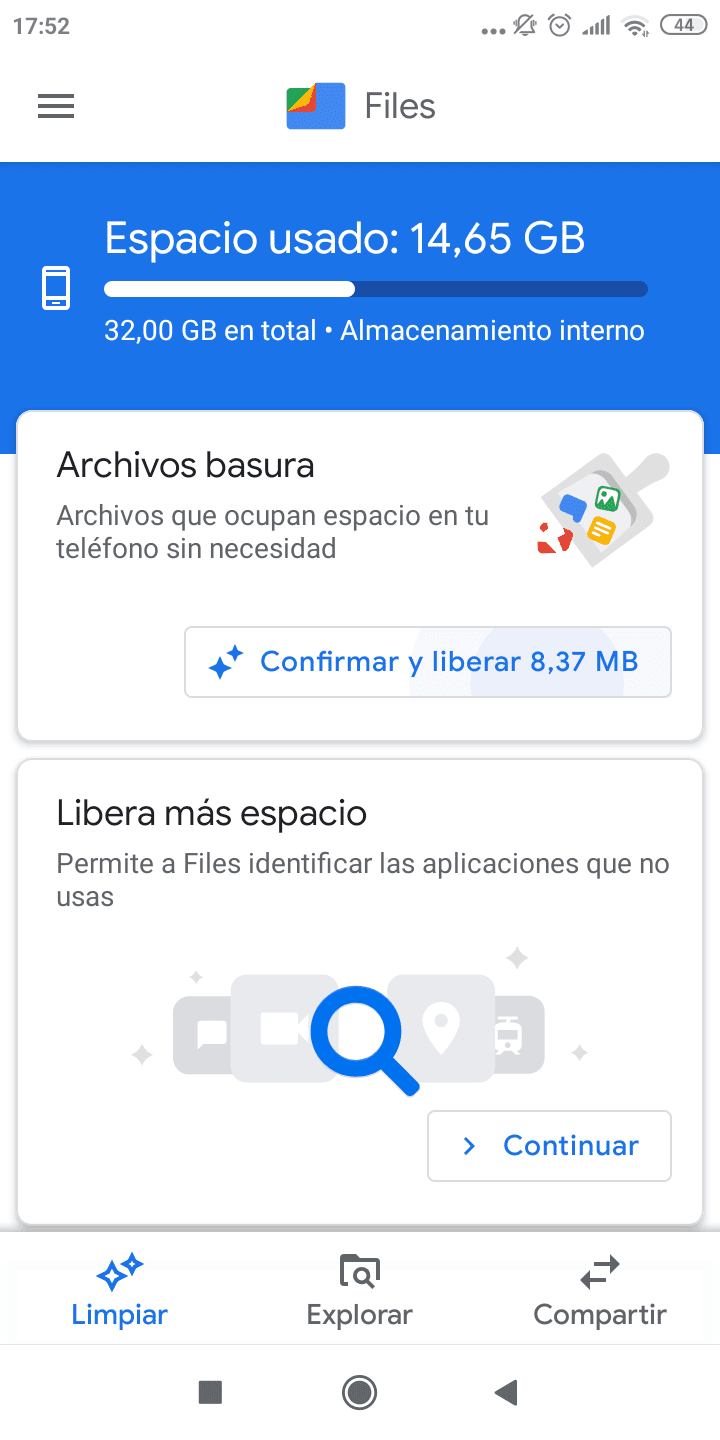Go to the home screen
The image size is (720, 1440).
coord(359,1392)
